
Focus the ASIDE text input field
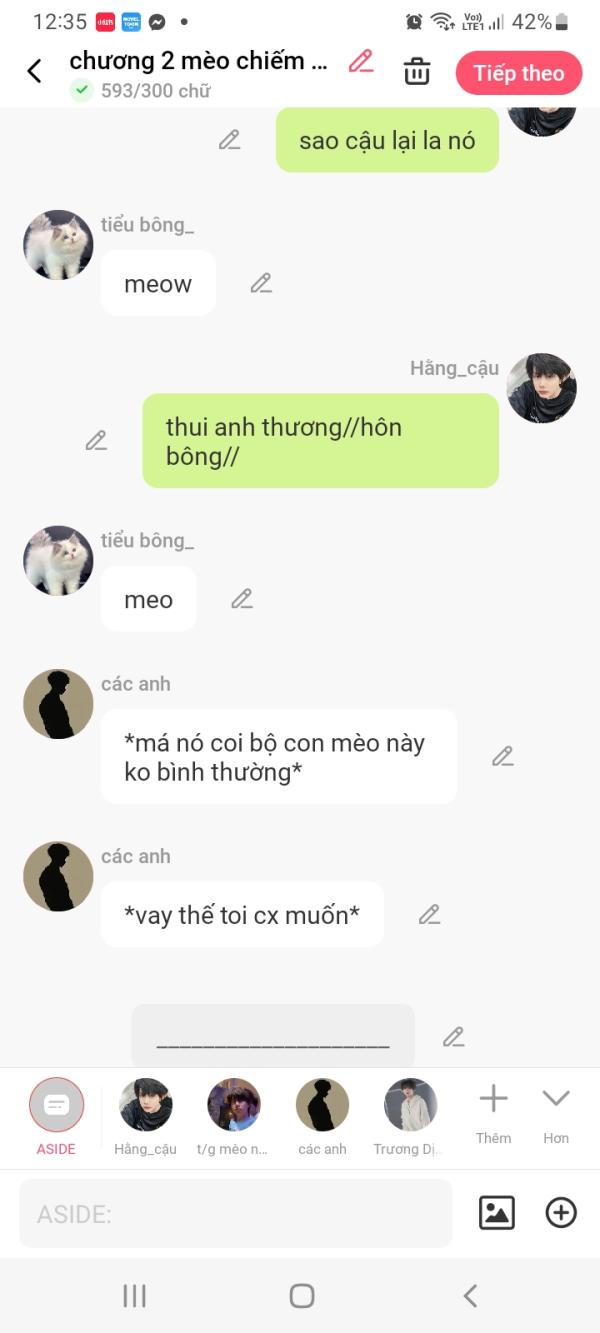point(236,1214)
